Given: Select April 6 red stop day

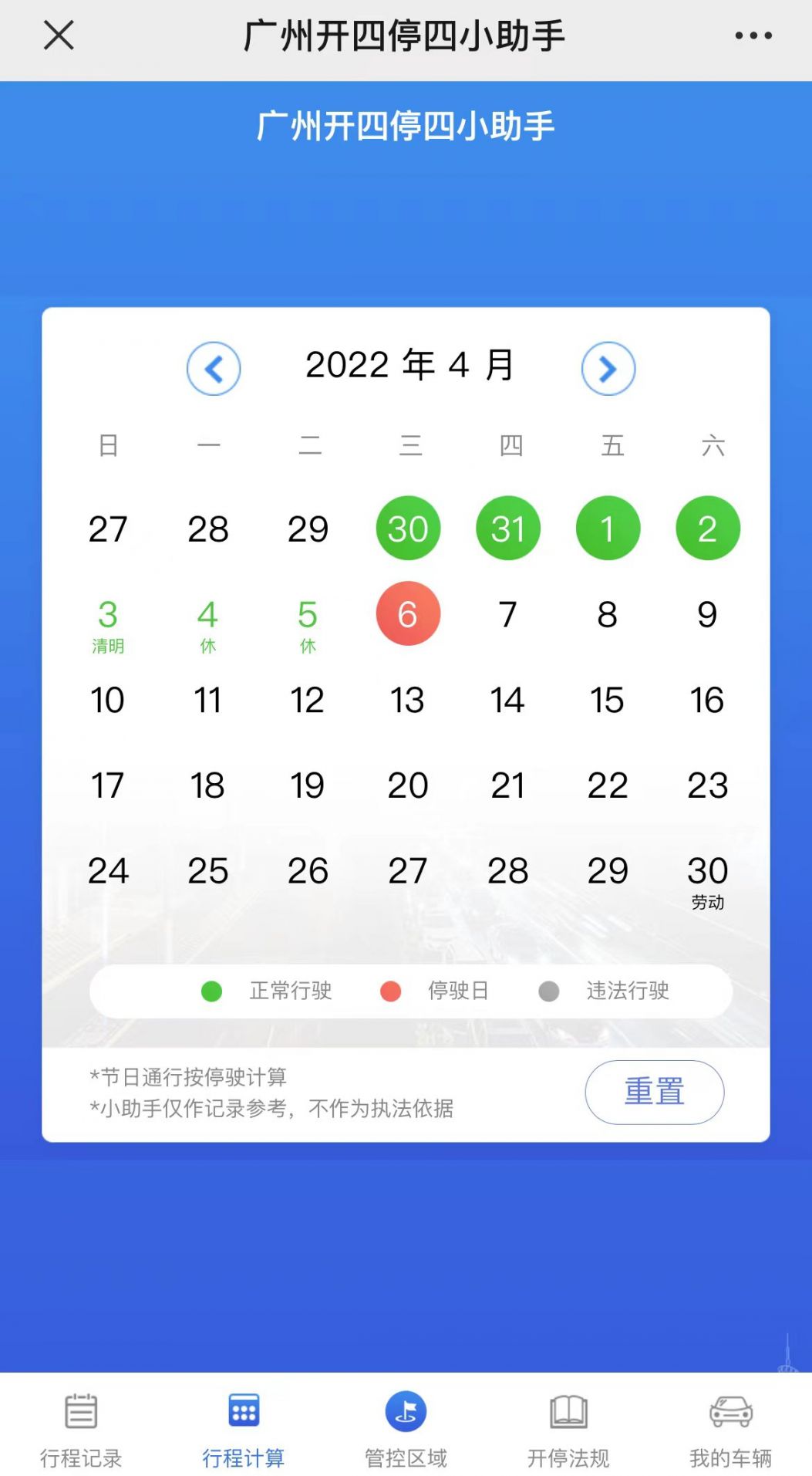Looking at the screenshot, I should [x=408, y=613].
